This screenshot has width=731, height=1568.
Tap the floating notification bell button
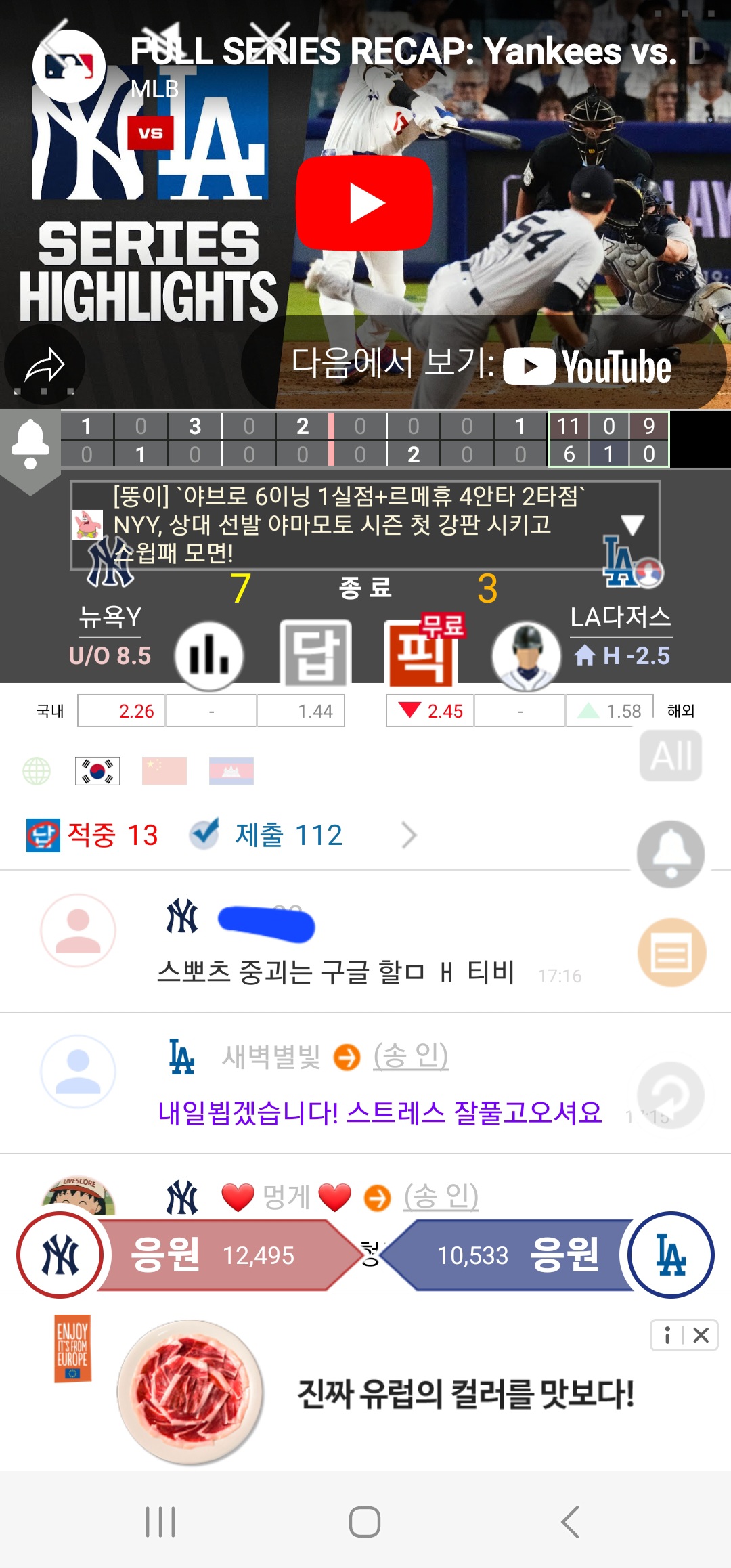coord(671,854)
